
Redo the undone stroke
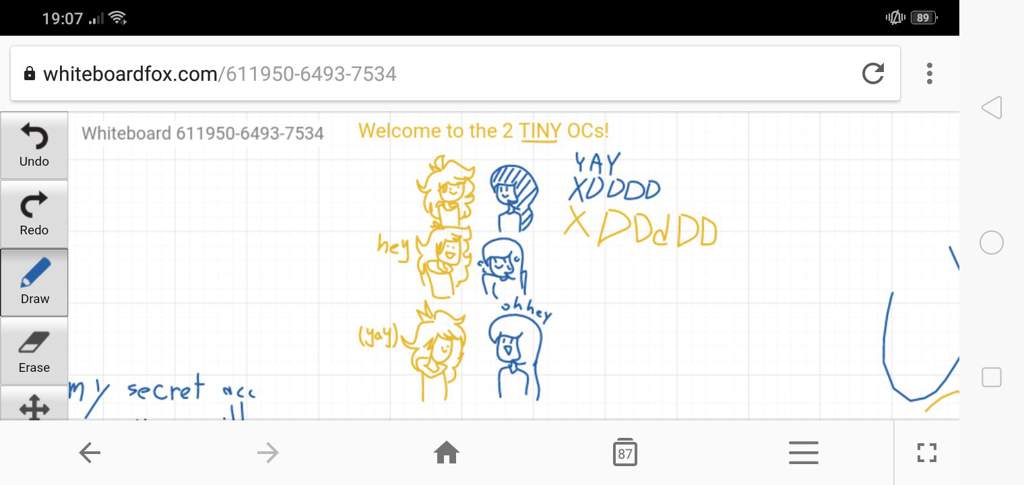pos(34,214)
